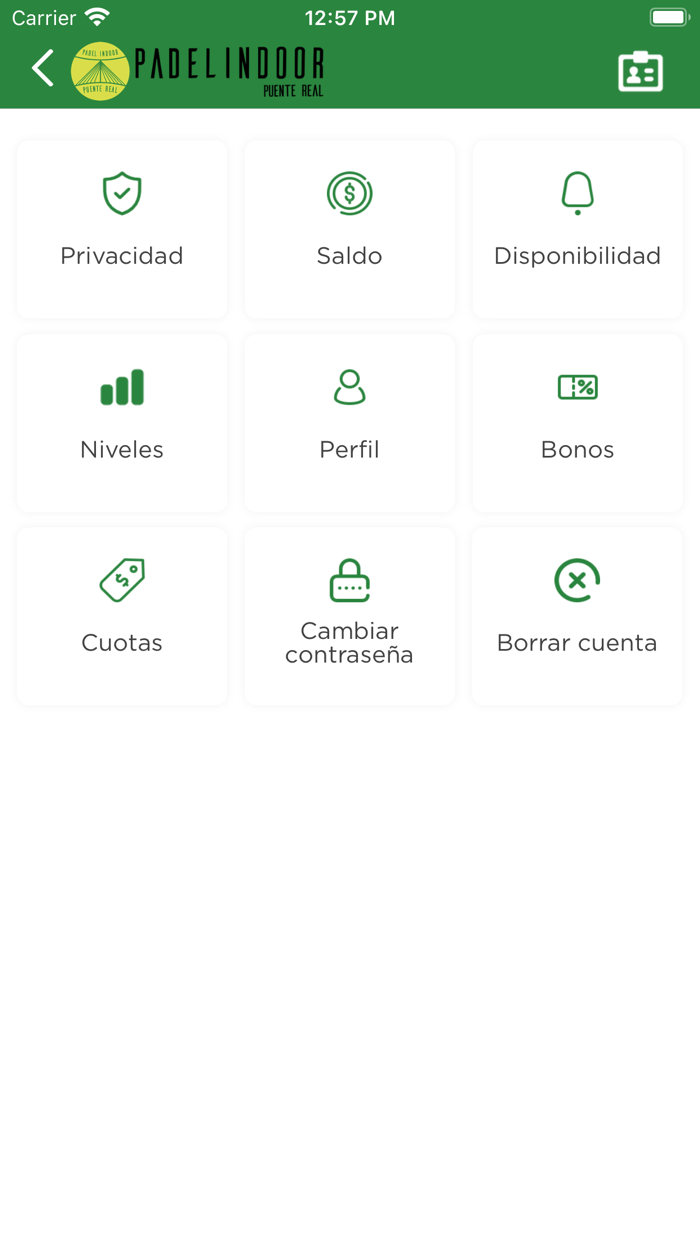Tap Cambiar contraseña tile
This screenshot has height=1244, width=700.
tap(349, 616)
